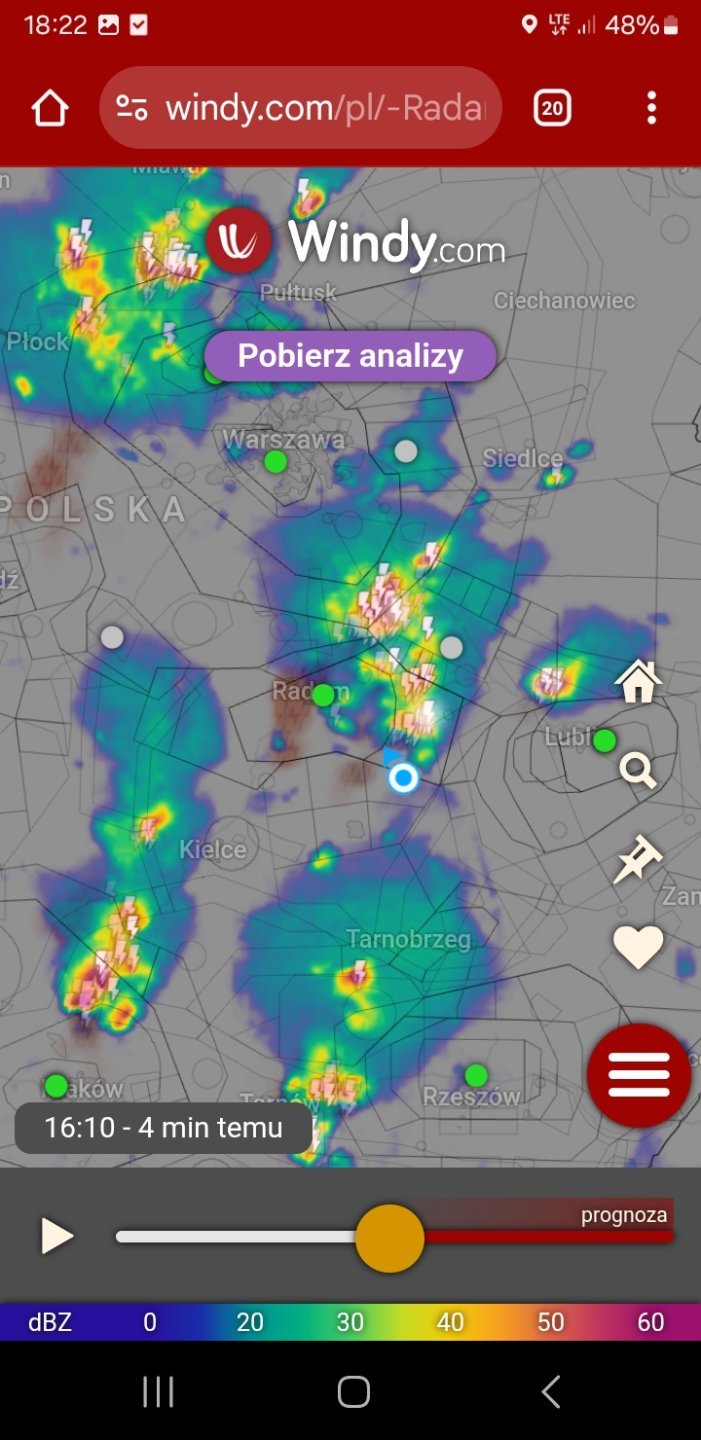The image size is (701, 1440).
Task: Select the green station marker at Radom
Action: coord(323,695)
